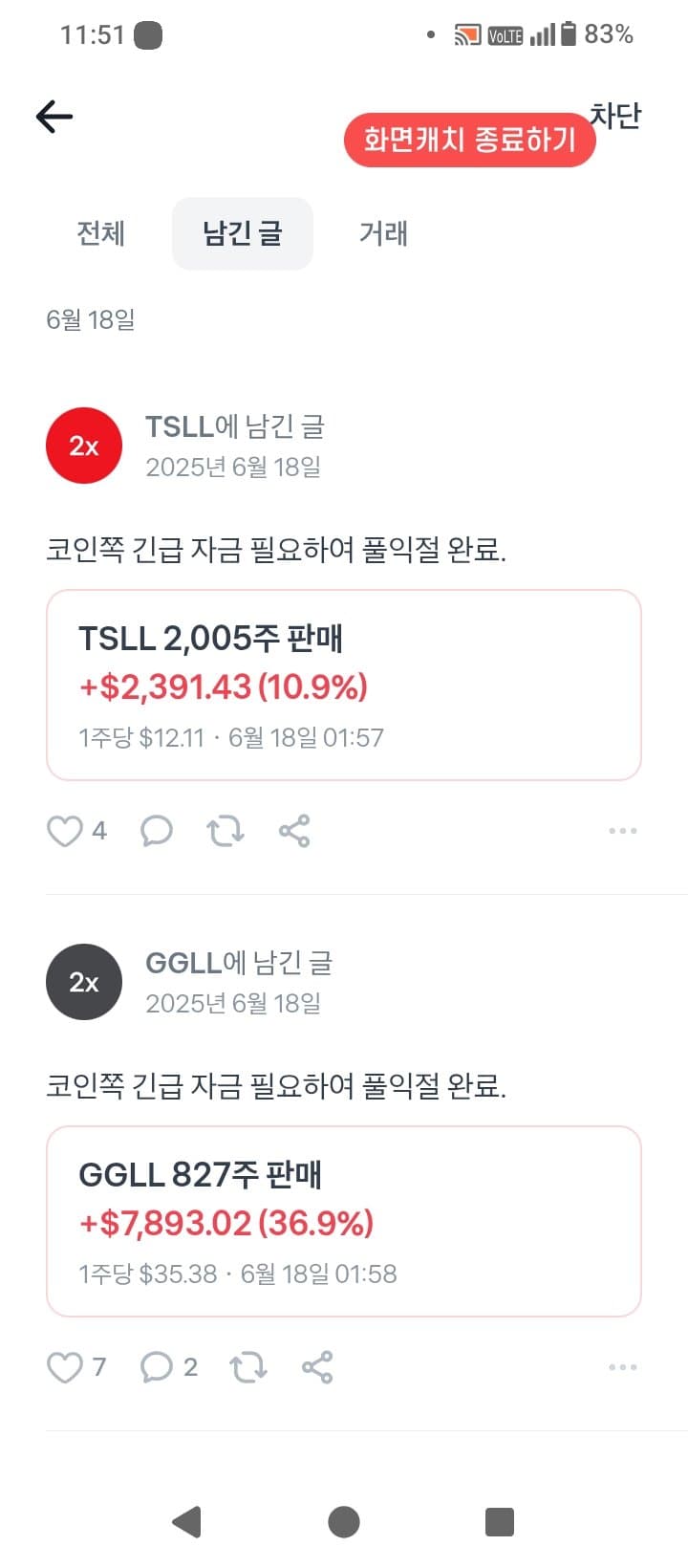The width and height of the screenshot is (688, 1568).
Task: Switch to the 전체 tab
Action: point(100,233)
